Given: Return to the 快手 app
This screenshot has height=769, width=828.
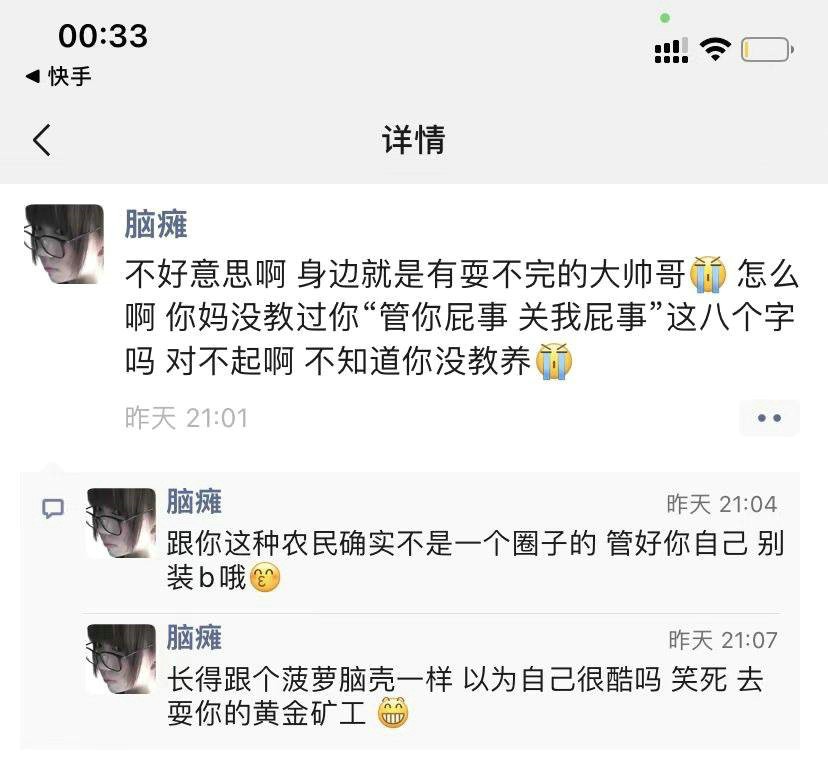Looking at the screenshot, I should coord(59,77).
